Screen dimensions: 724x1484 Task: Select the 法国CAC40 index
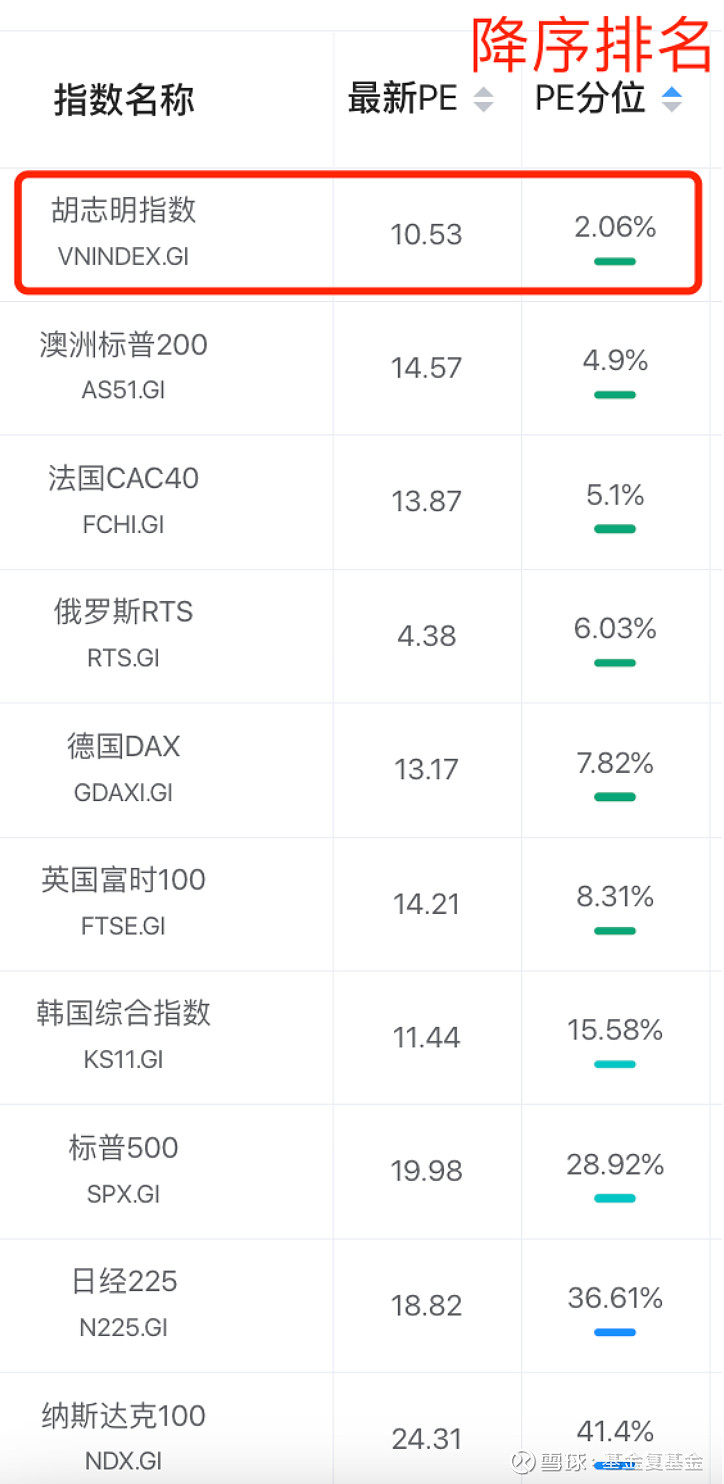point(358,502)
